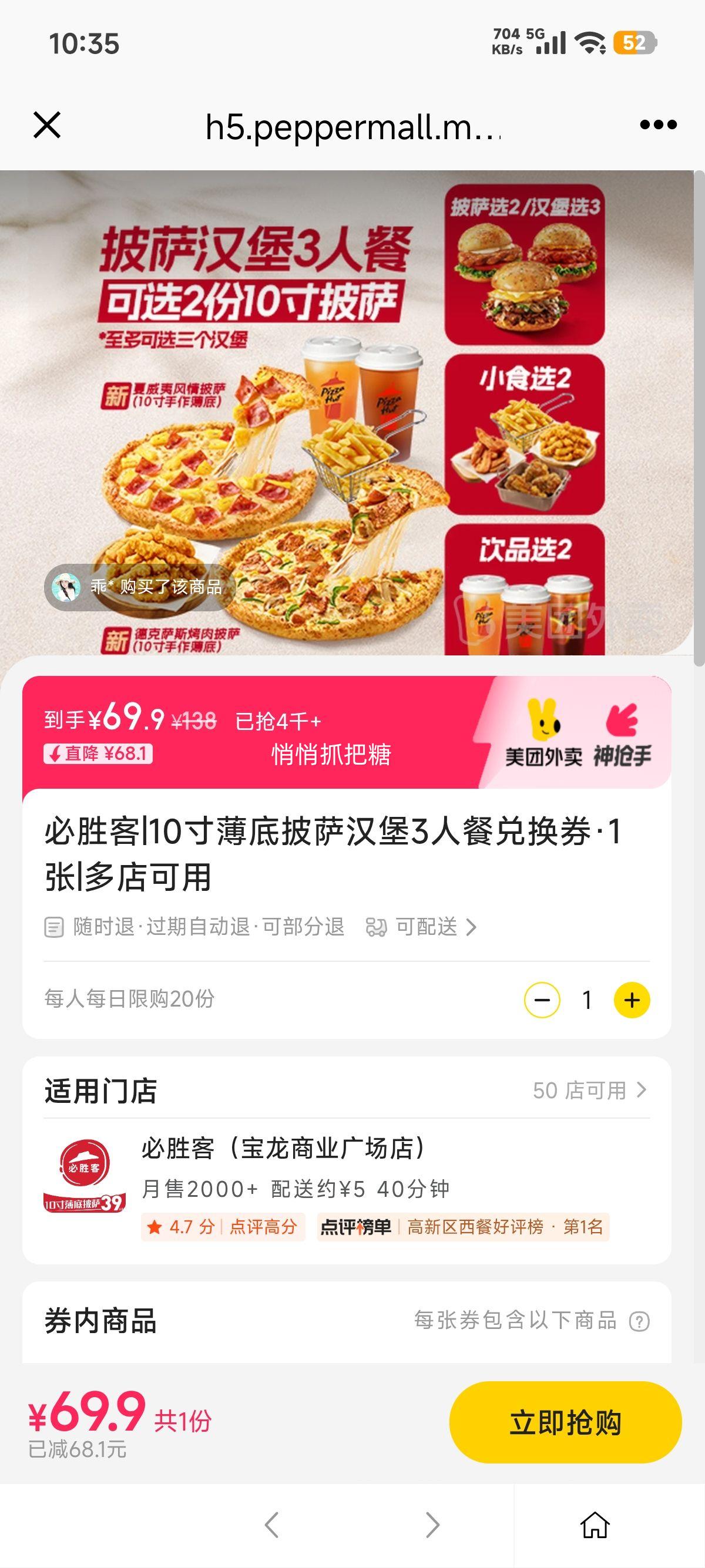
Task: Open 必胜客（宝龙商业广场店）store
Action: (347, 1187)
